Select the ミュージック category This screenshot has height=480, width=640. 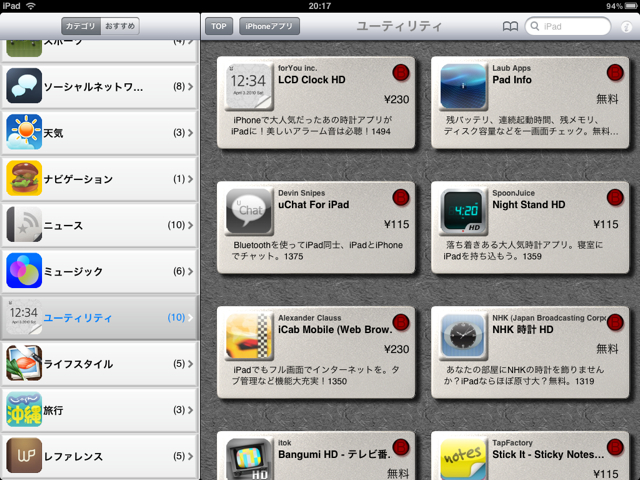coord(100,271)
